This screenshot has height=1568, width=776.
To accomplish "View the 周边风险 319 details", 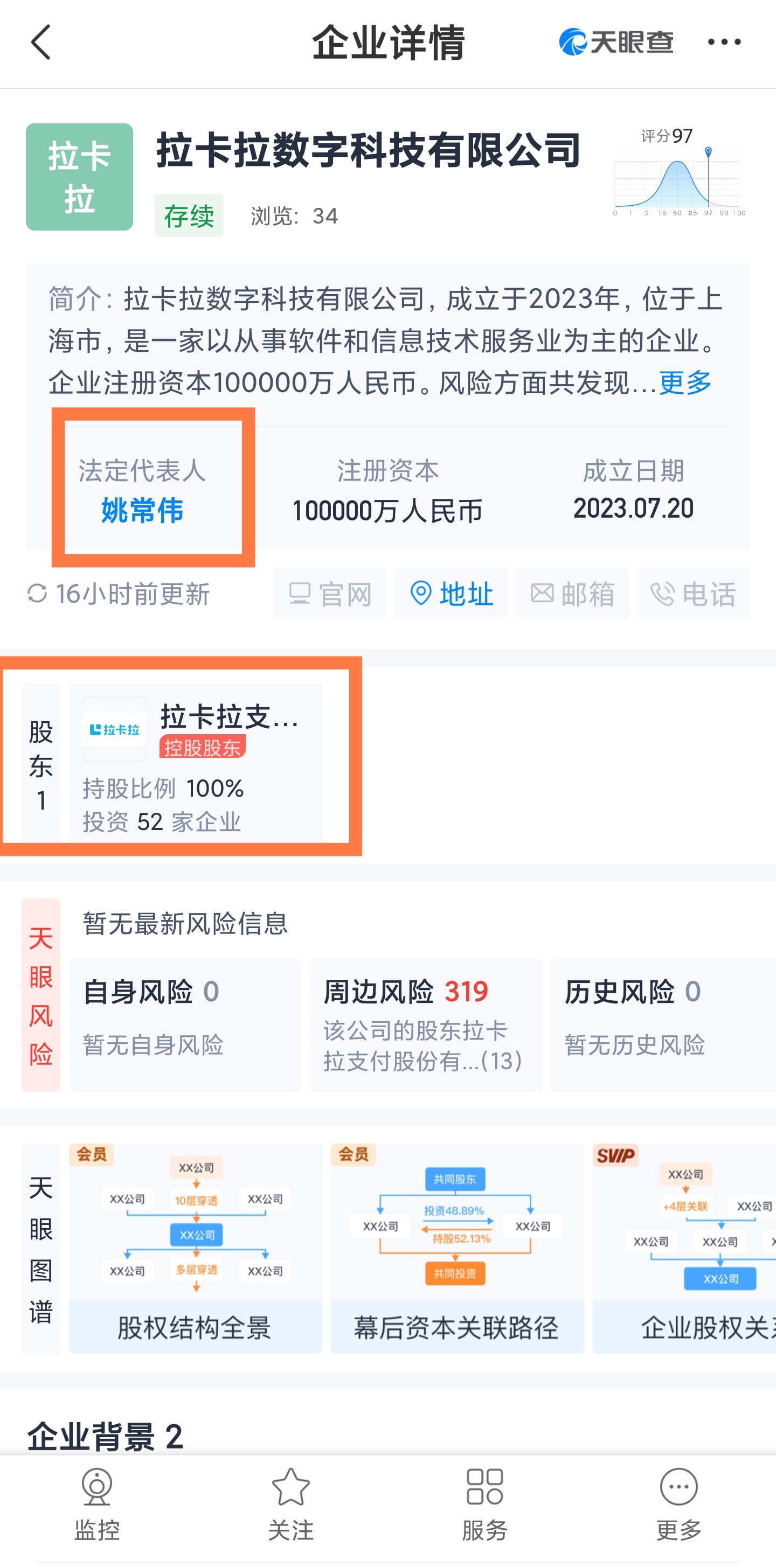I will coord(425,1025).
